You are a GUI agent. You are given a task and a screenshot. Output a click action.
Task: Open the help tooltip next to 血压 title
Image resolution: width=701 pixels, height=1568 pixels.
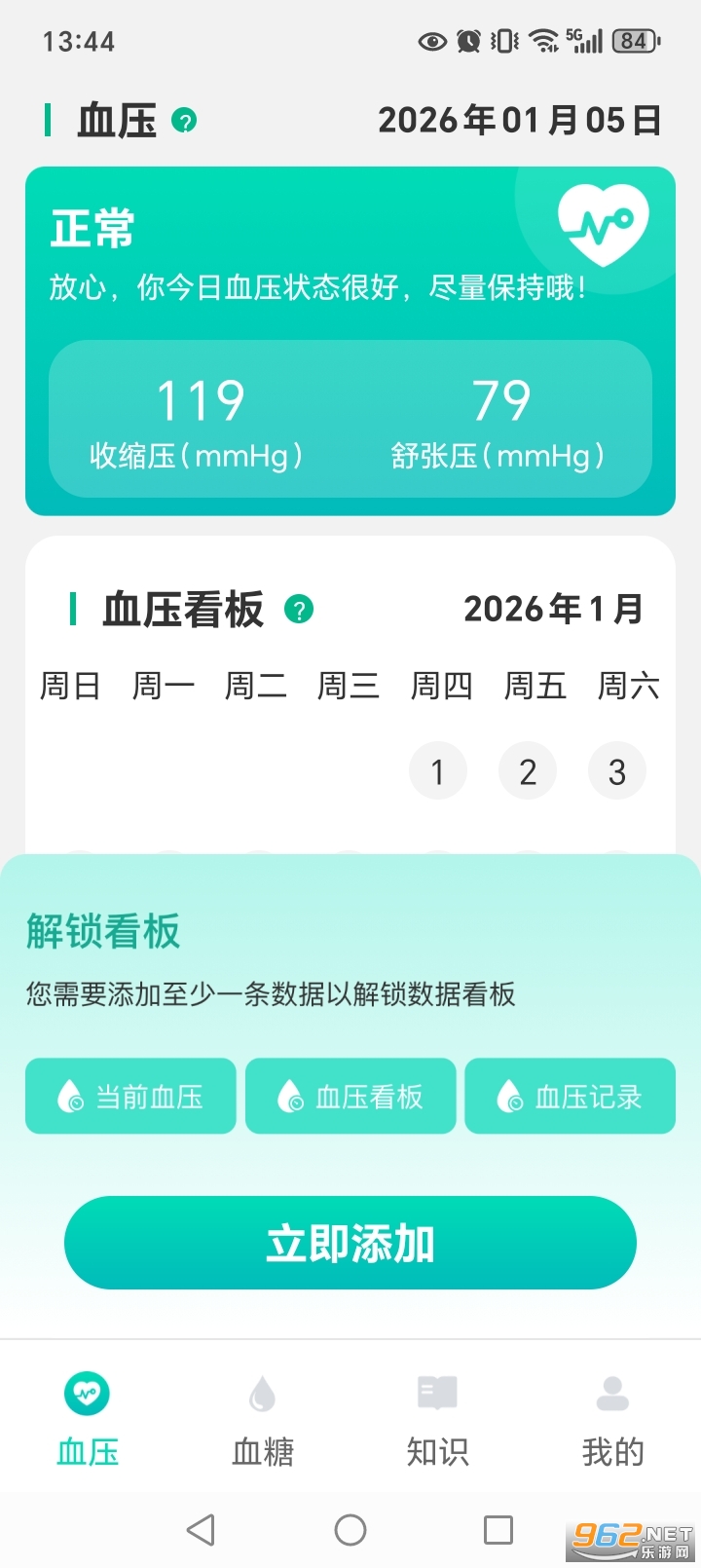pyautogui.click(x=184, y=120)
